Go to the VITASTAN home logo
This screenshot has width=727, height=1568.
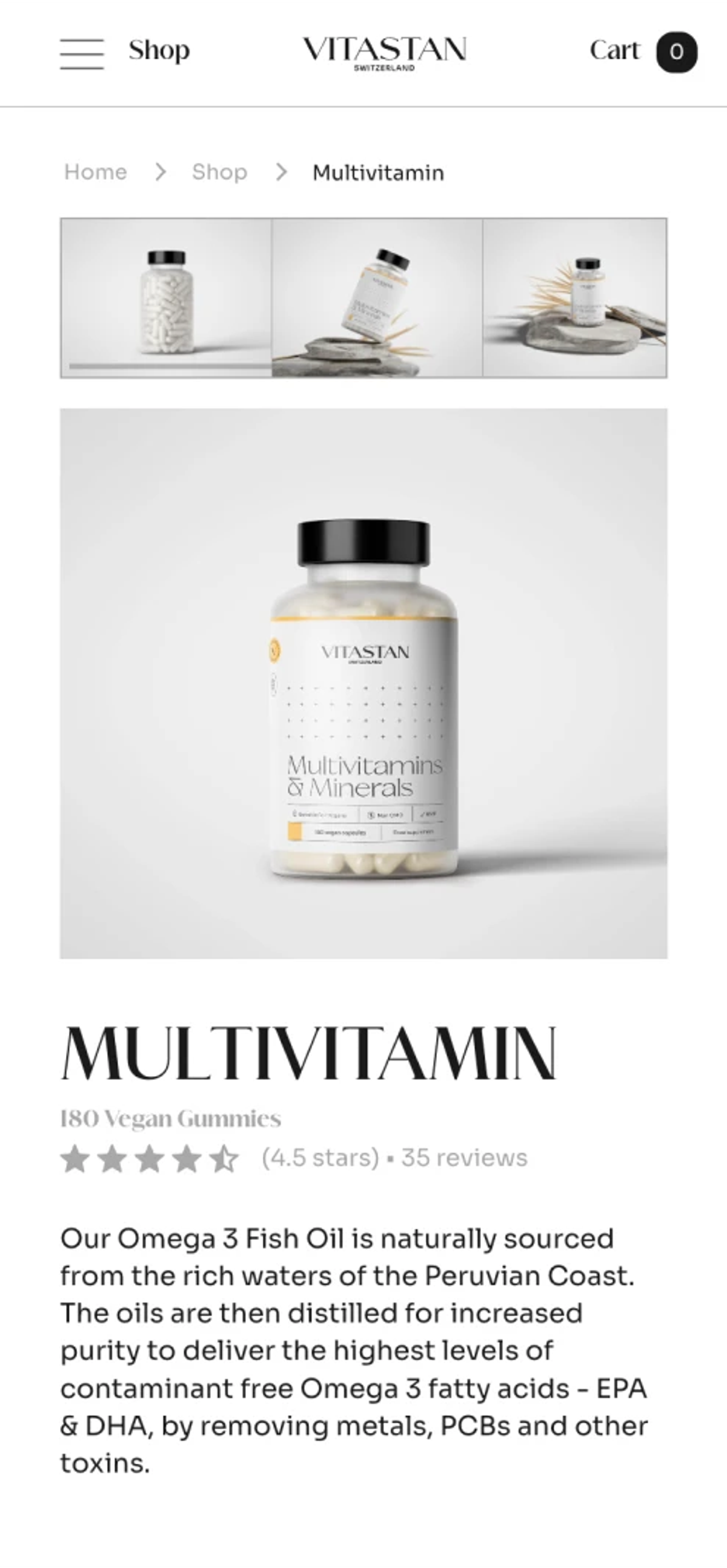point(384,53)
